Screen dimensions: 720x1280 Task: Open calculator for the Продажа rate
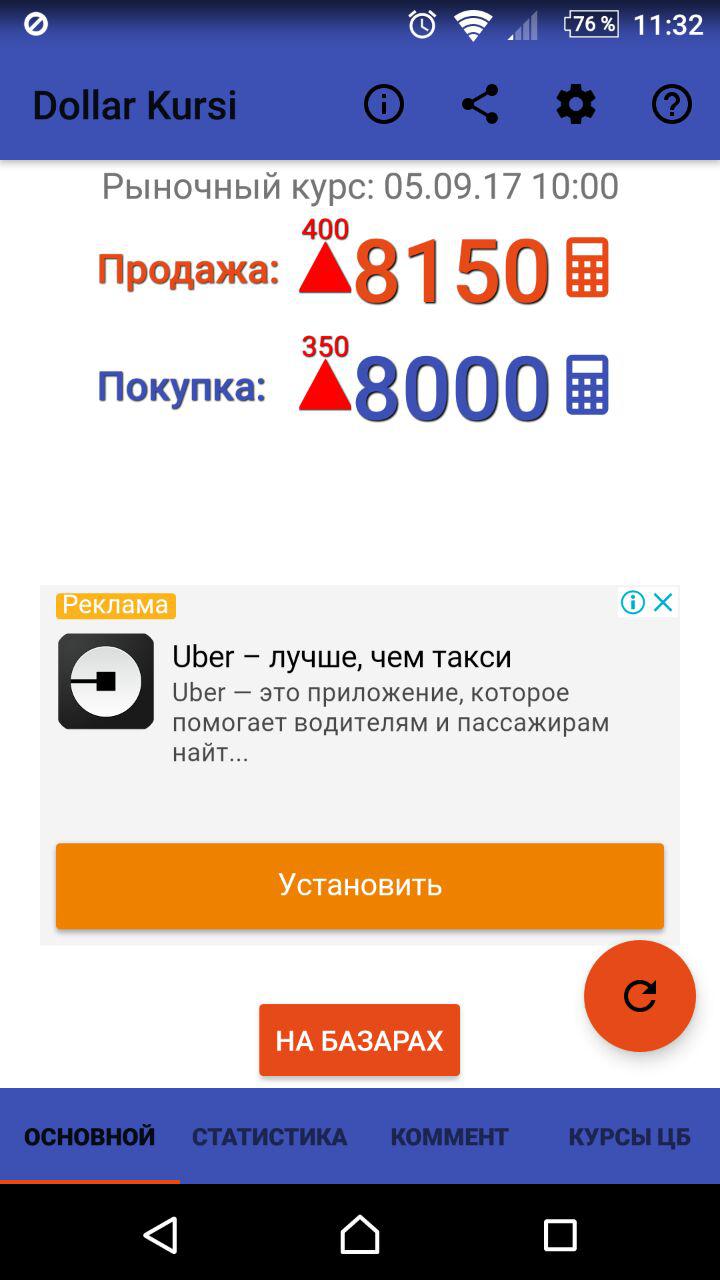pos(587,268)
